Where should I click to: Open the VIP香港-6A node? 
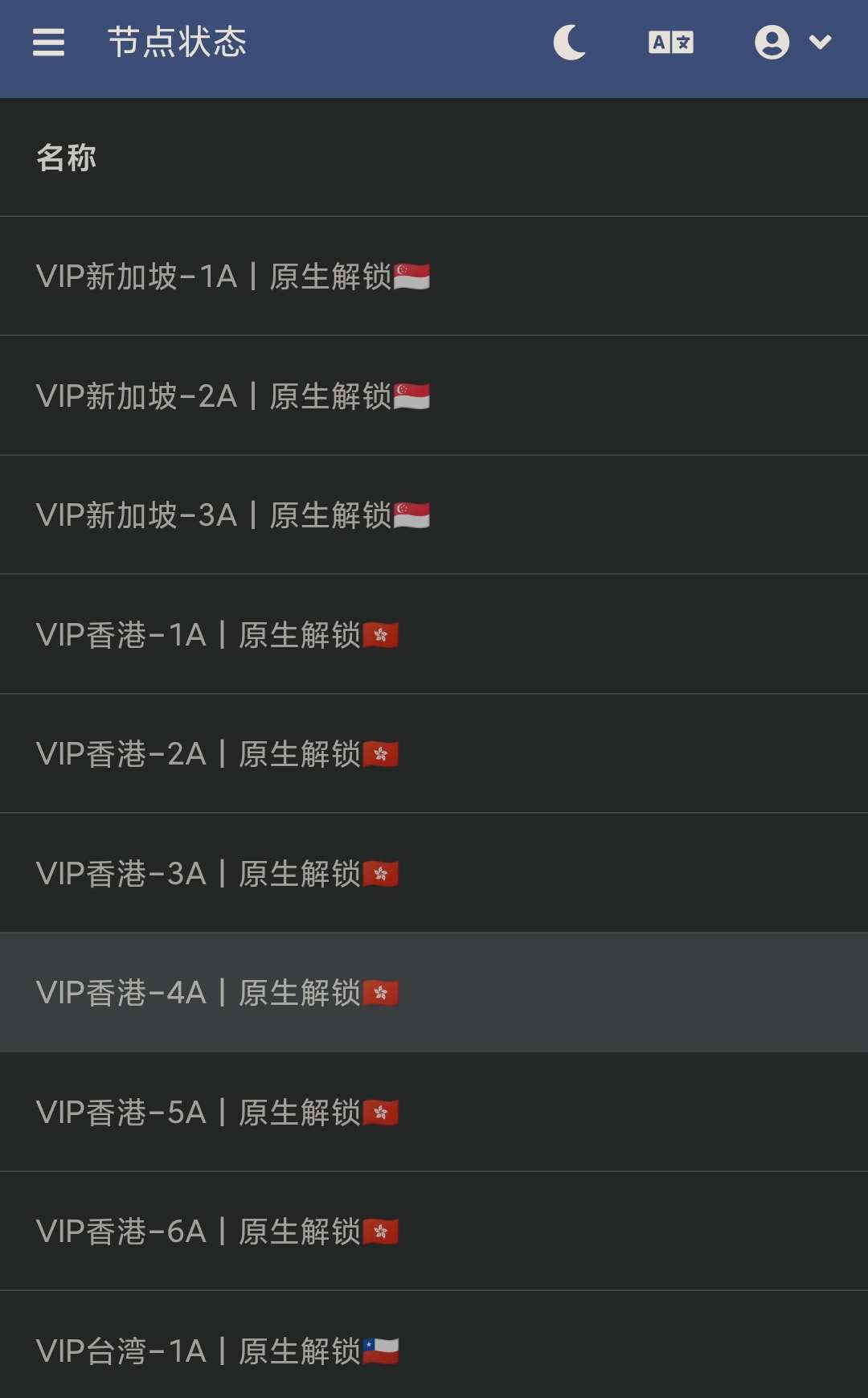pos(217,1232)
